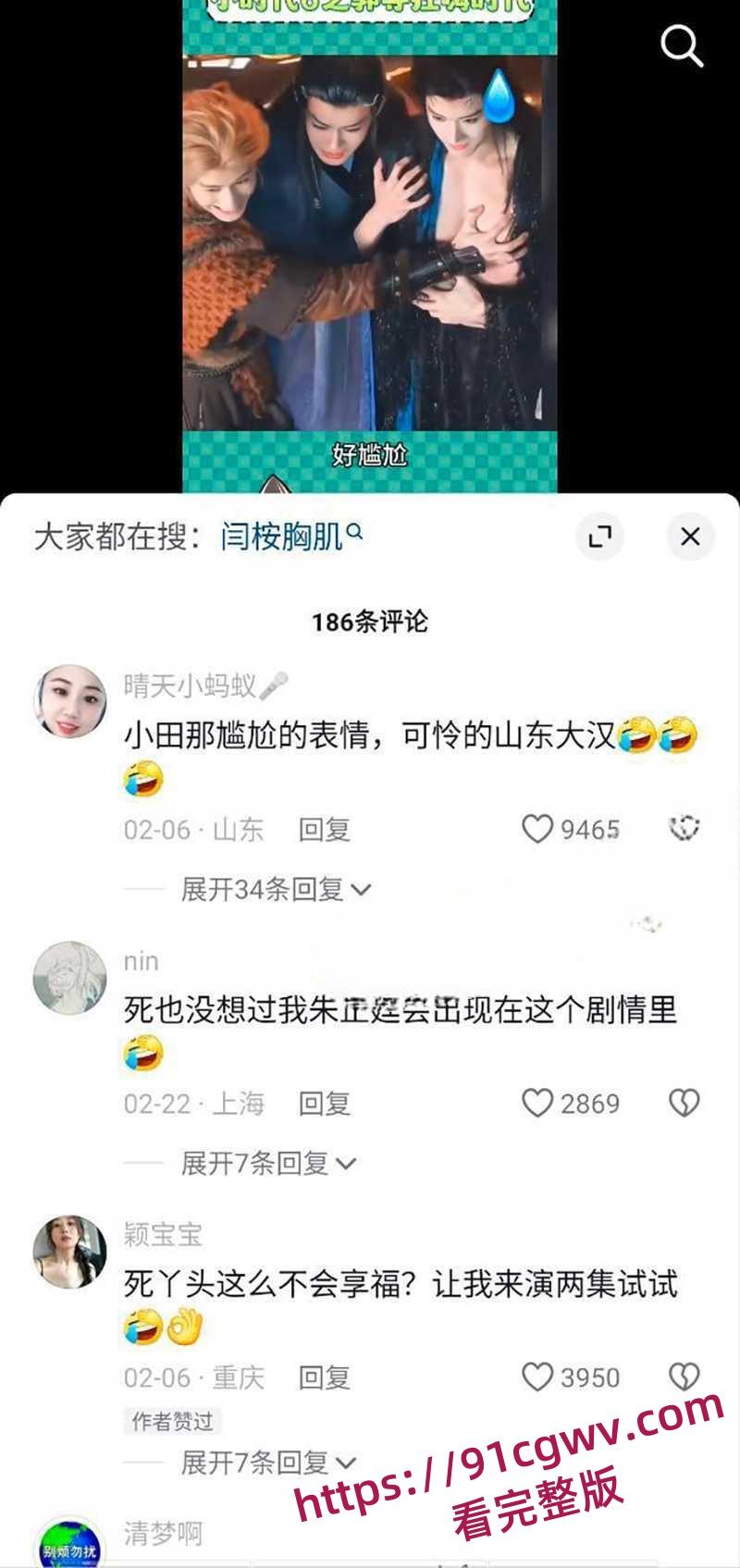Close the 186条评论 comments panel
Image resolution: width=740 pixels, height=1568 pixels.
(689, 537)
